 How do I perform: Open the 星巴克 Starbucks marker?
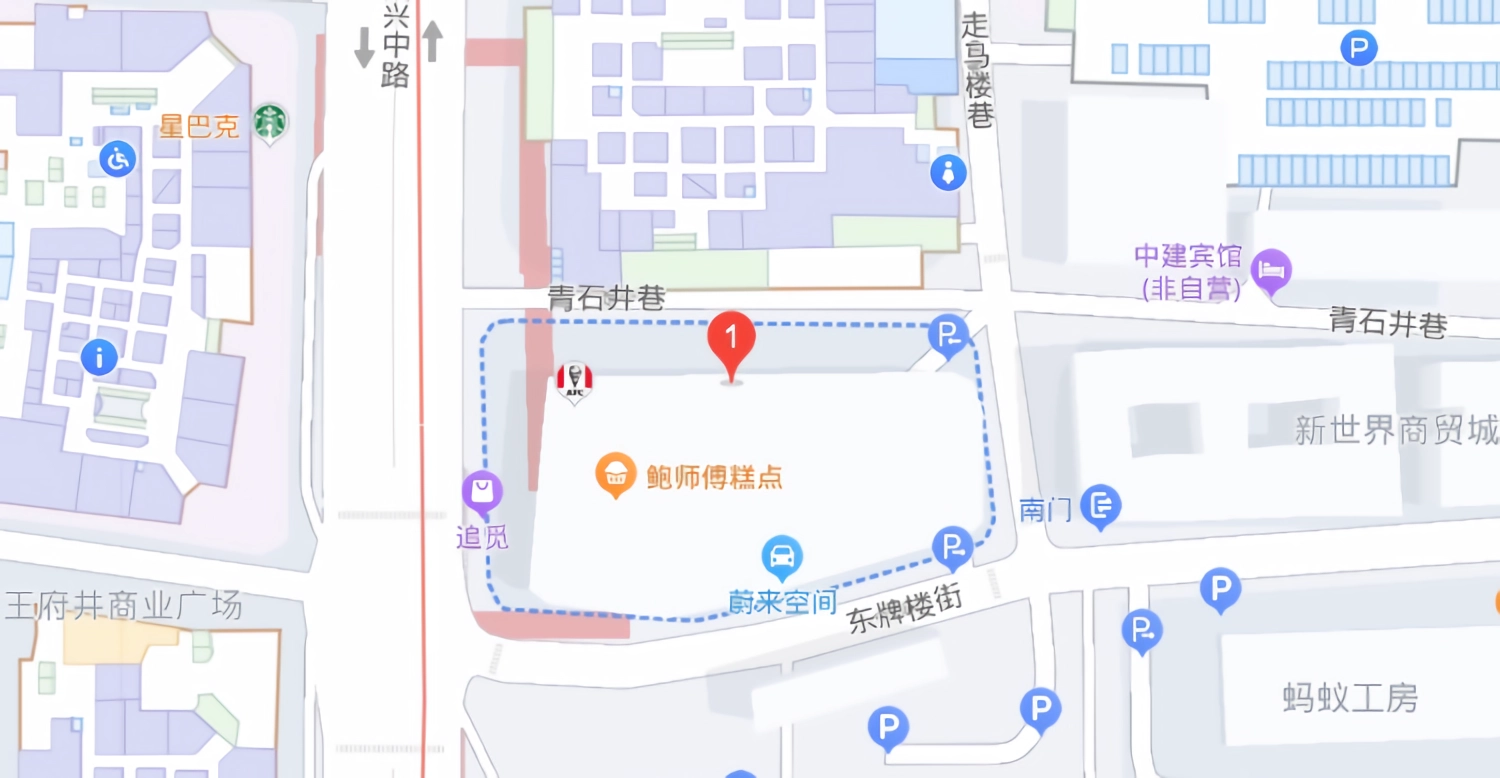click(x=269, y=122)
